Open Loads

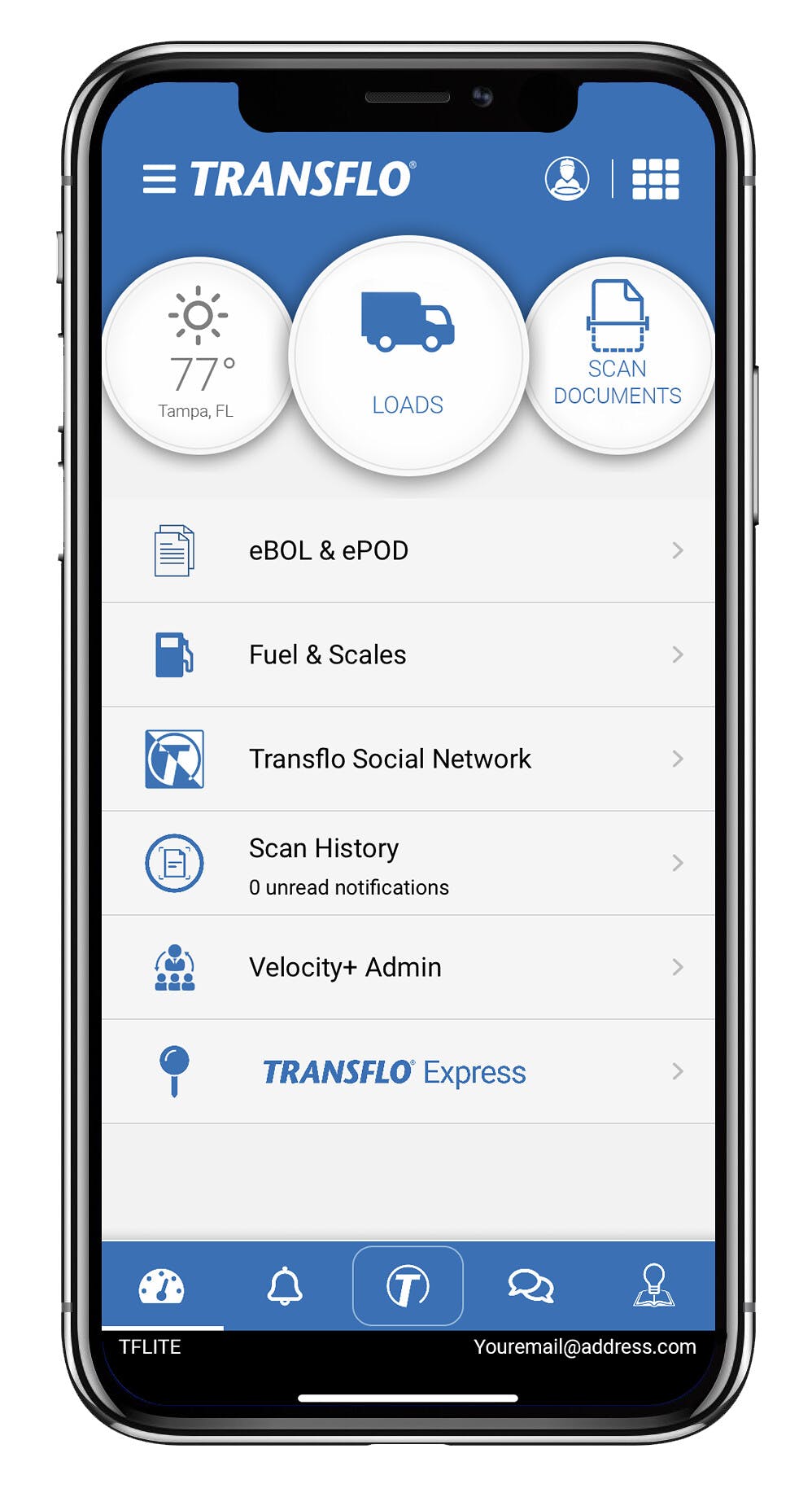(x=408, y=355)
